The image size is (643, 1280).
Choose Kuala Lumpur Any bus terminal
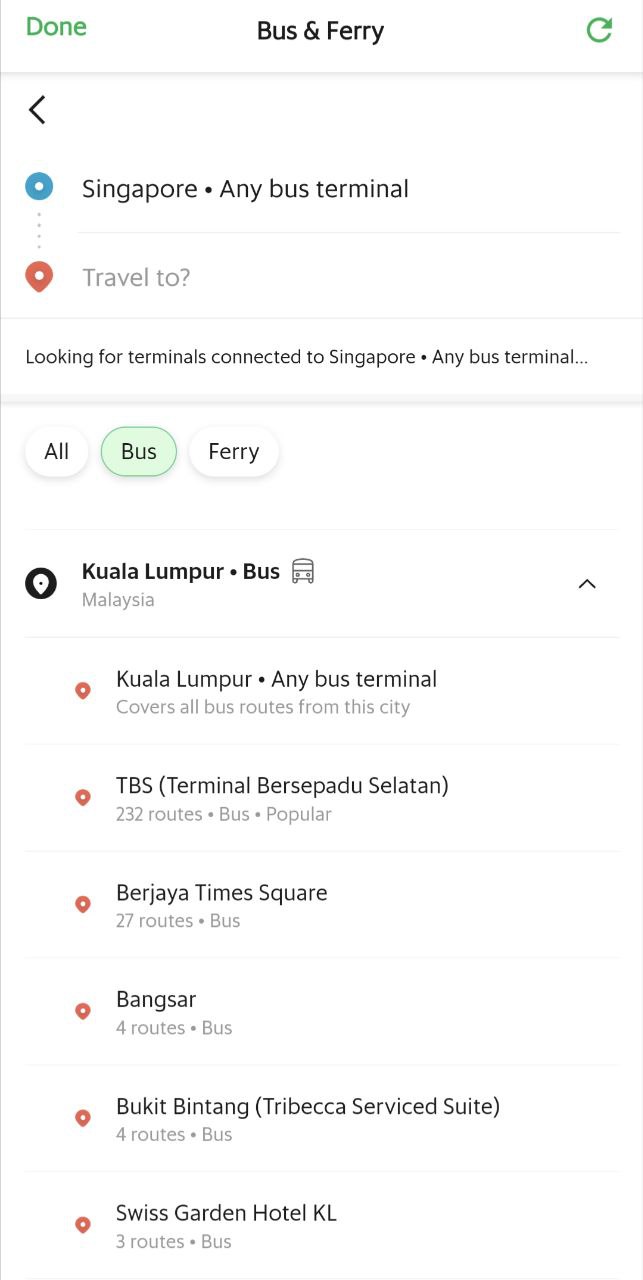(322, 691)
